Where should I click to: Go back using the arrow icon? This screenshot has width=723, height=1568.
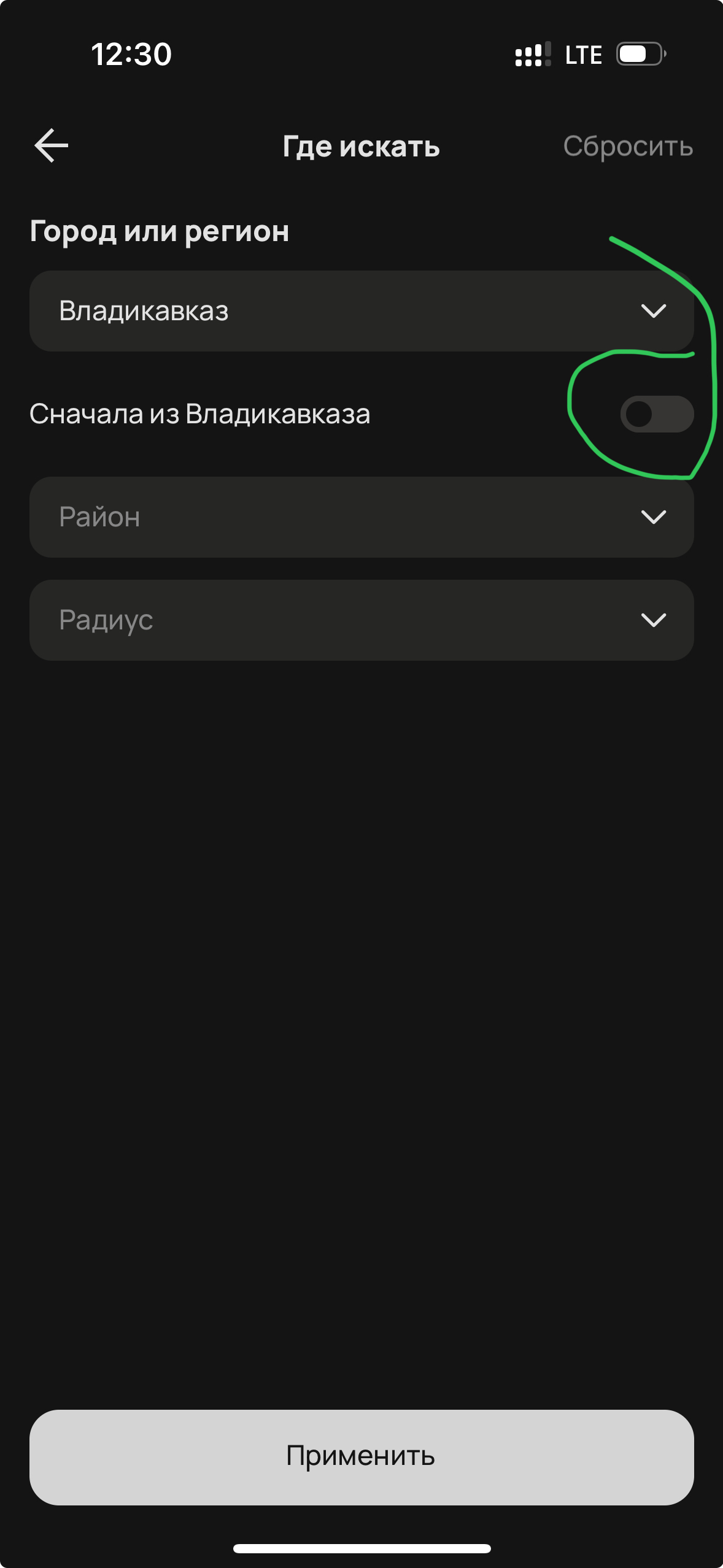52,146
